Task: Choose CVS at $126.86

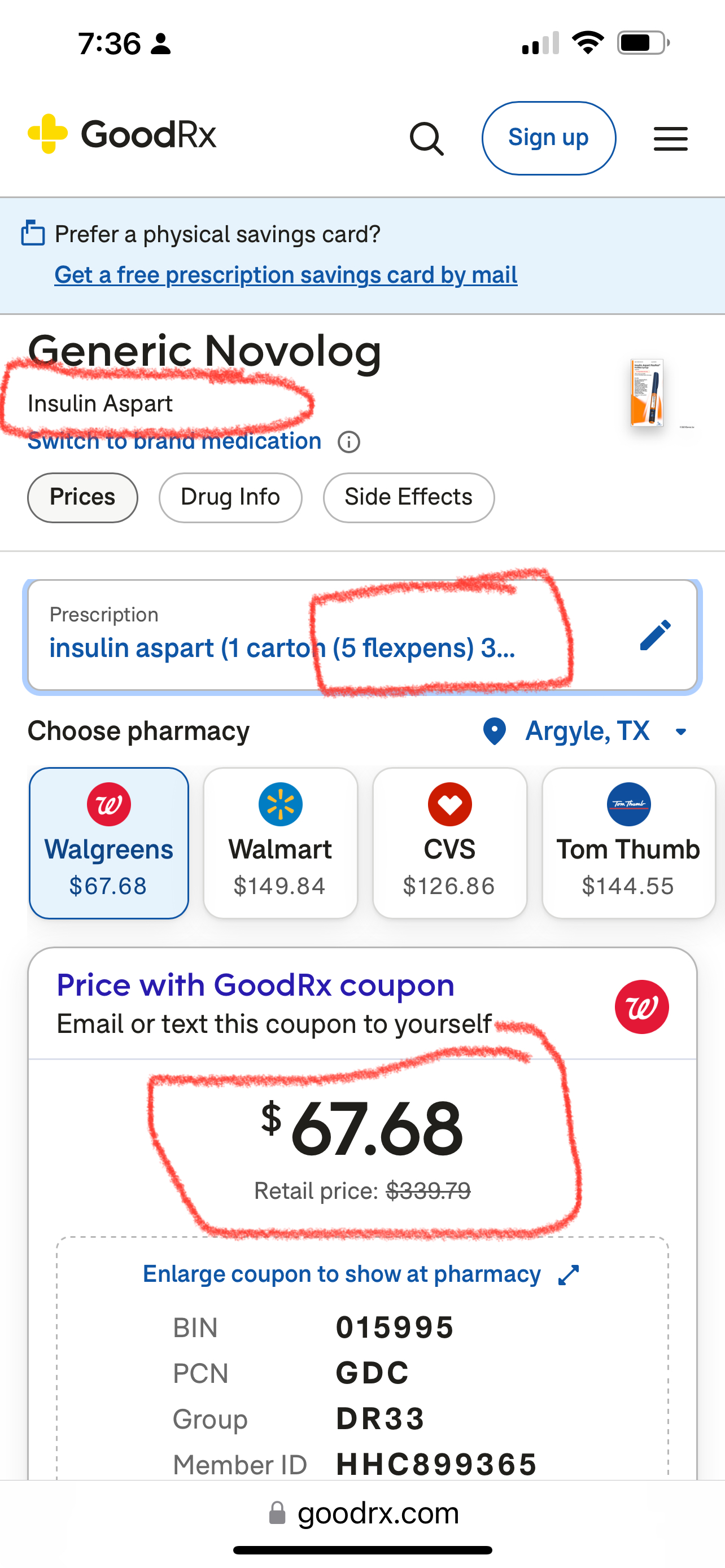Action: click(x=449, y=843)
